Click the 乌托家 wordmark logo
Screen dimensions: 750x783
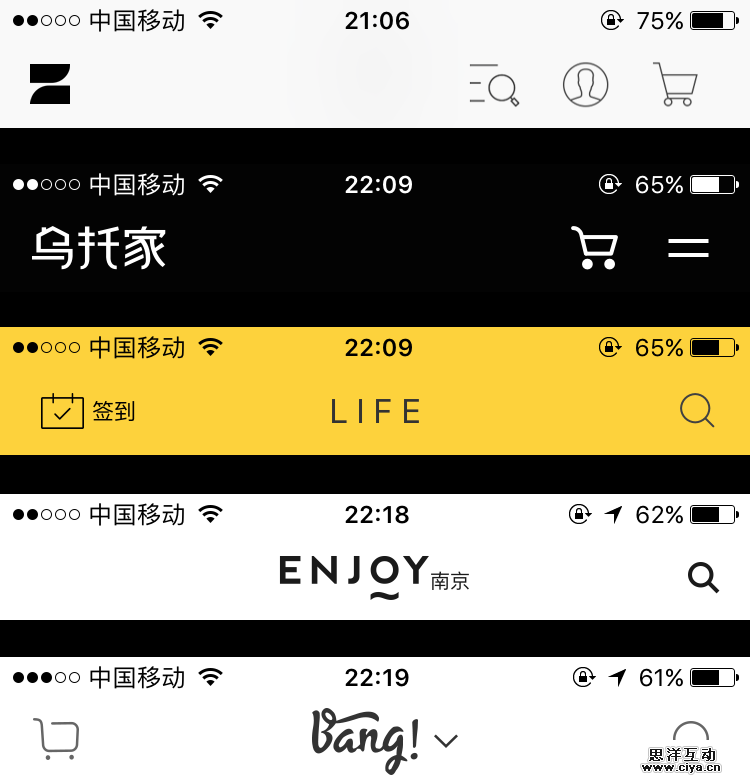97,246
